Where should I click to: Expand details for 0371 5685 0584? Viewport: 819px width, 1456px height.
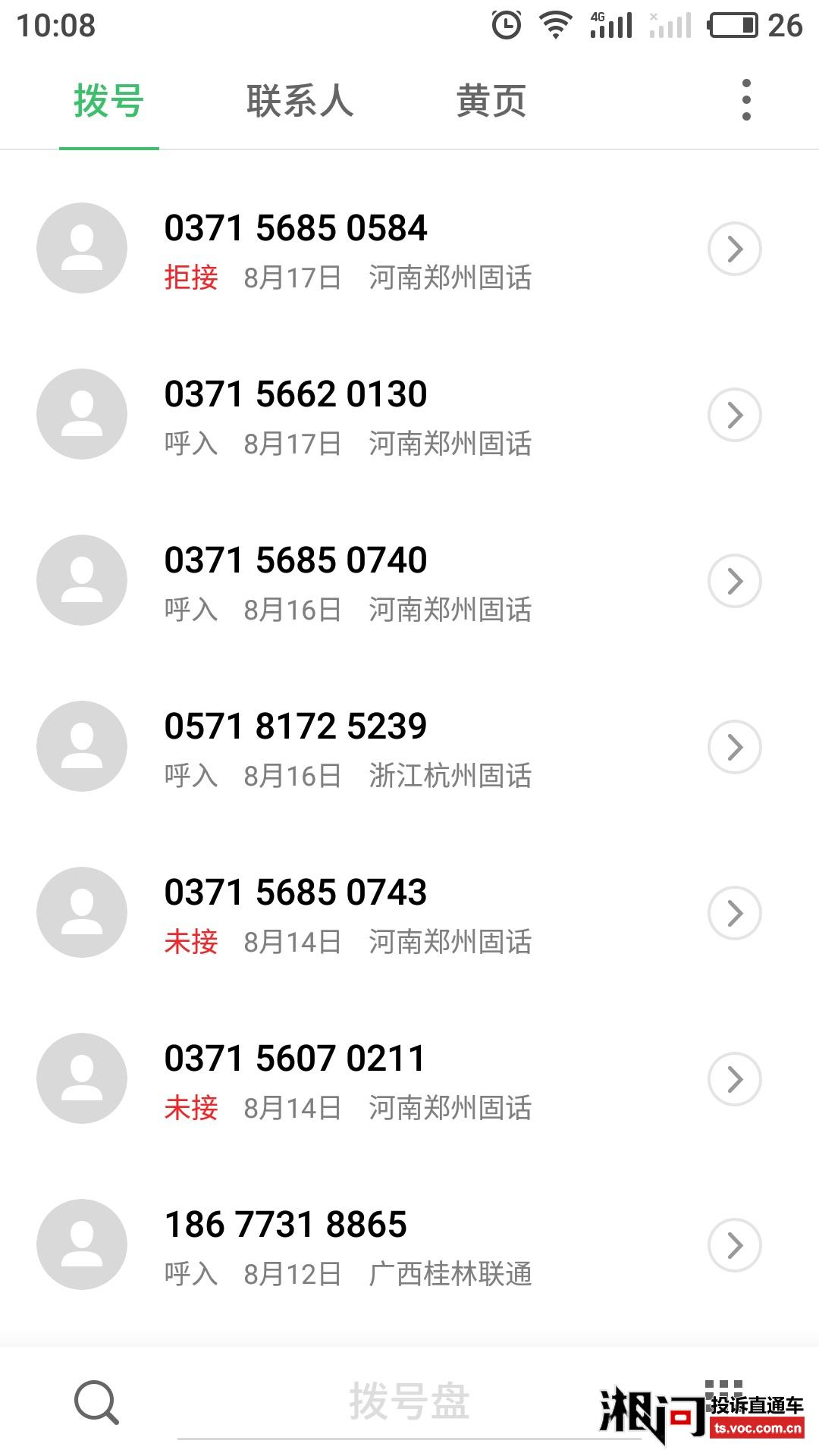(x=733, y=248)
